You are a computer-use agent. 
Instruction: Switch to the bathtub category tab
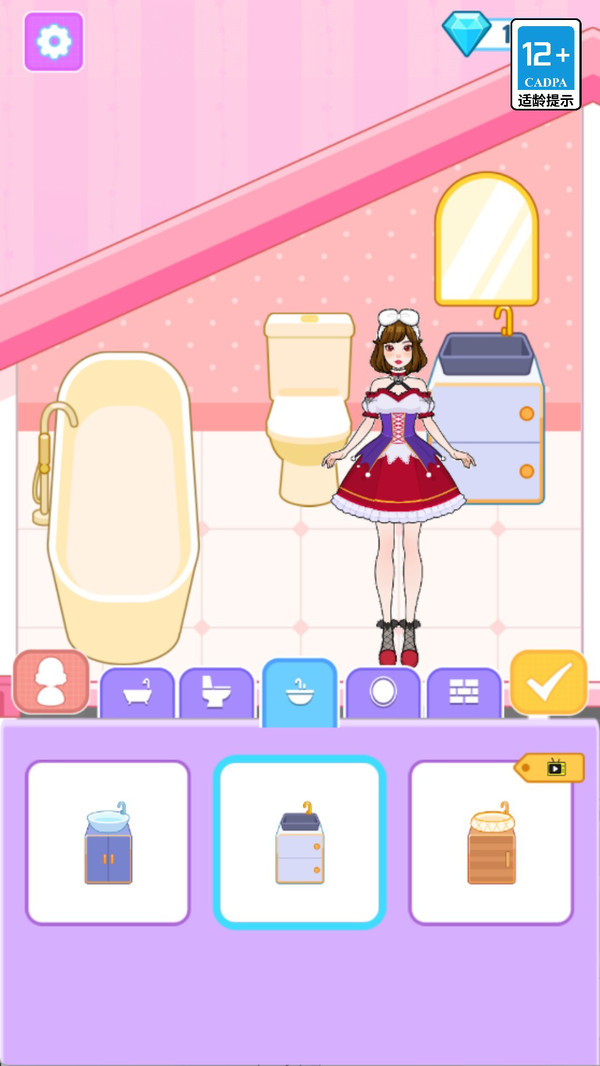137,693
